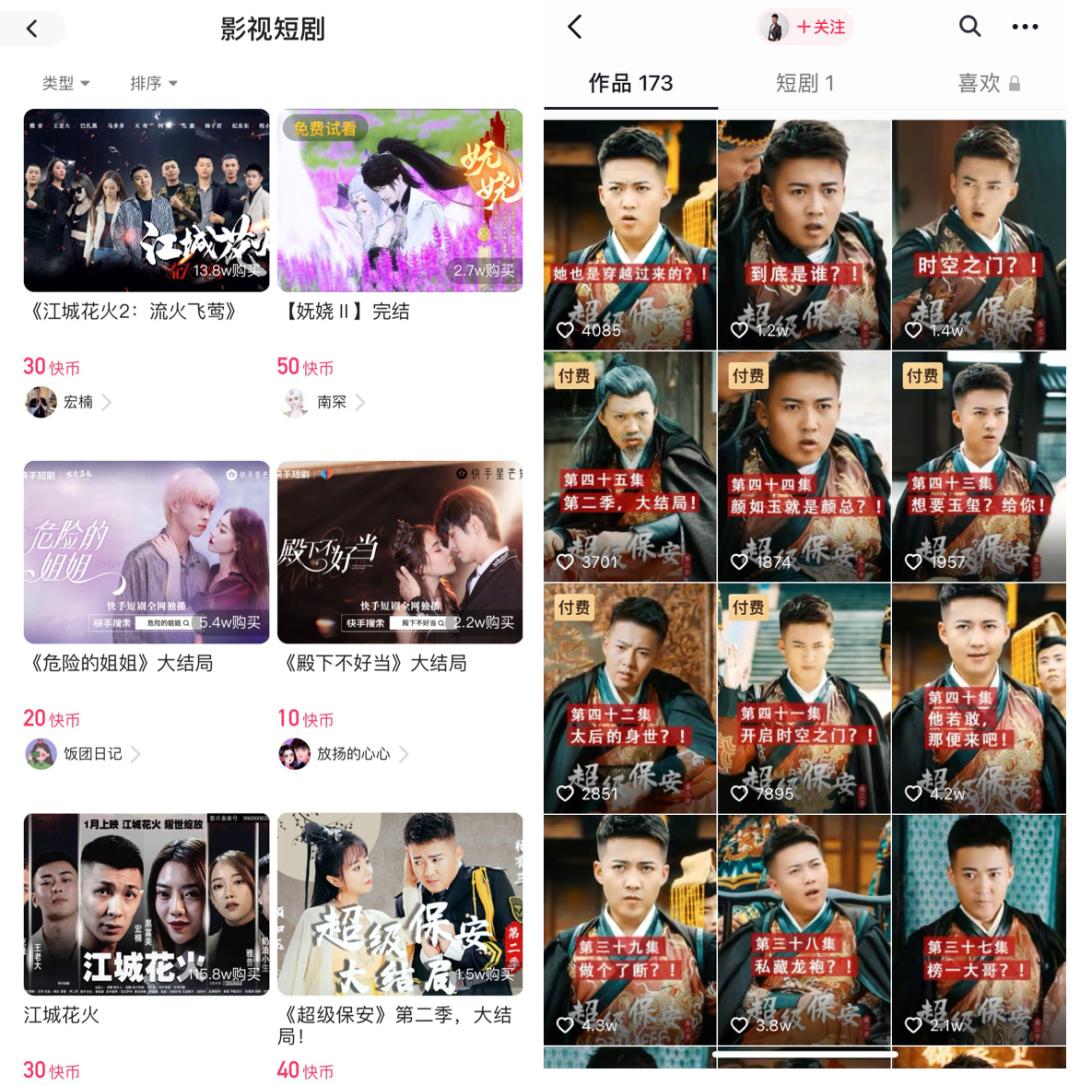Switch to the 短剧 1 tab

[x=804, y=83]
